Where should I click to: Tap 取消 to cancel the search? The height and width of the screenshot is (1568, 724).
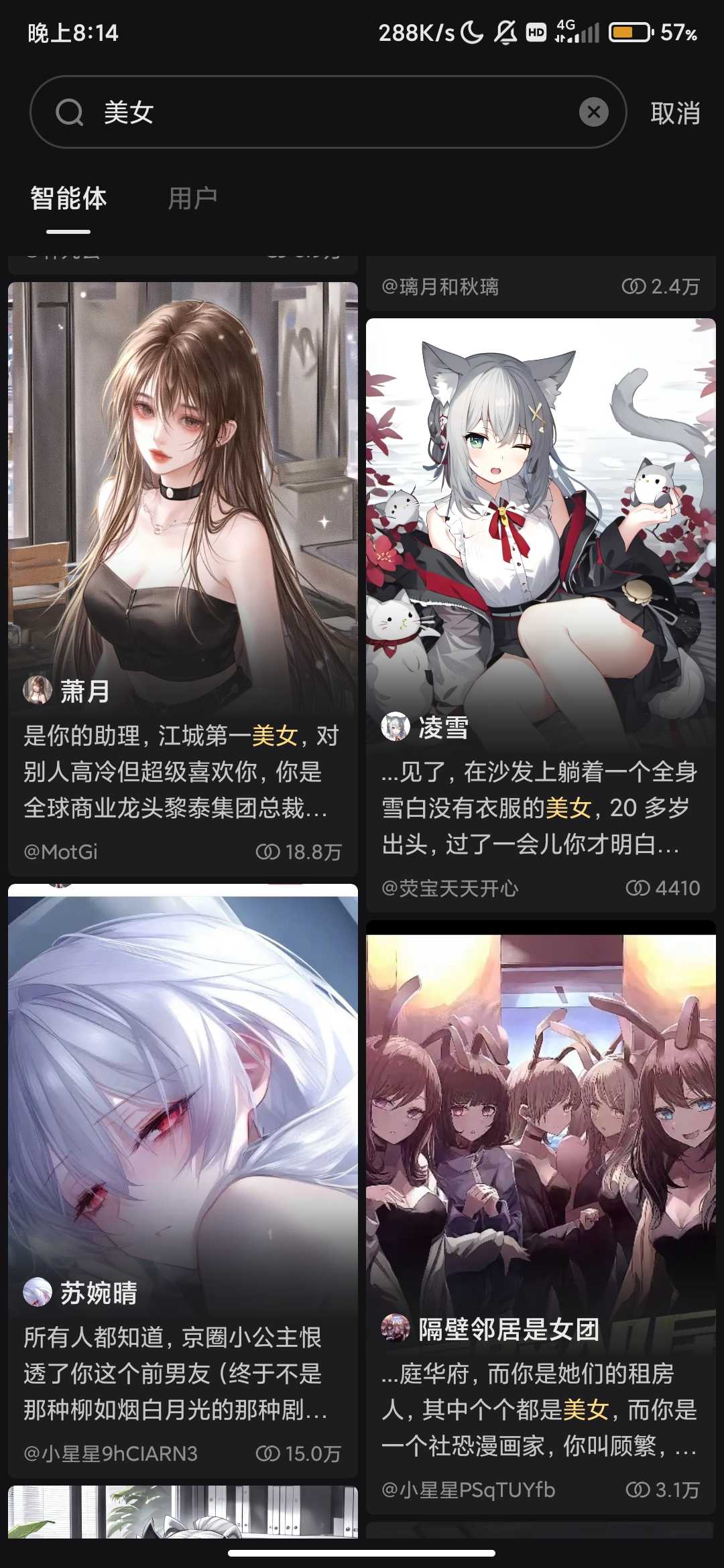674,113
